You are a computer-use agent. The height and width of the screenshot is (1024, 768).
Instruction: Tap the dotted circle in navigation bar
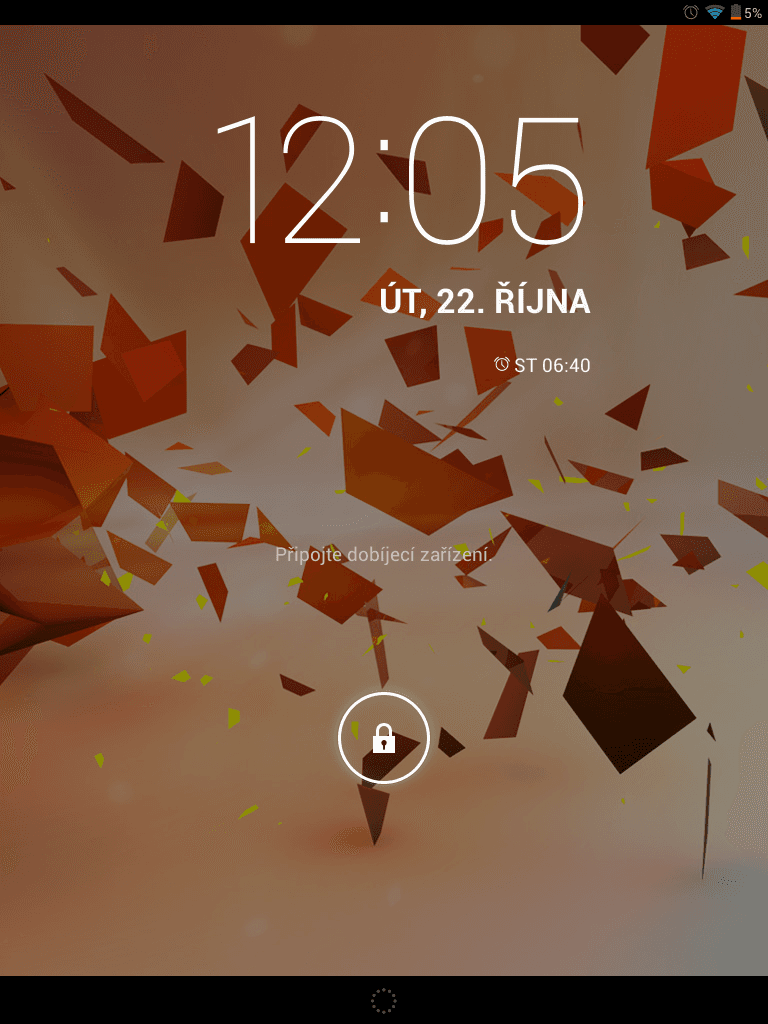point(384,1001)
